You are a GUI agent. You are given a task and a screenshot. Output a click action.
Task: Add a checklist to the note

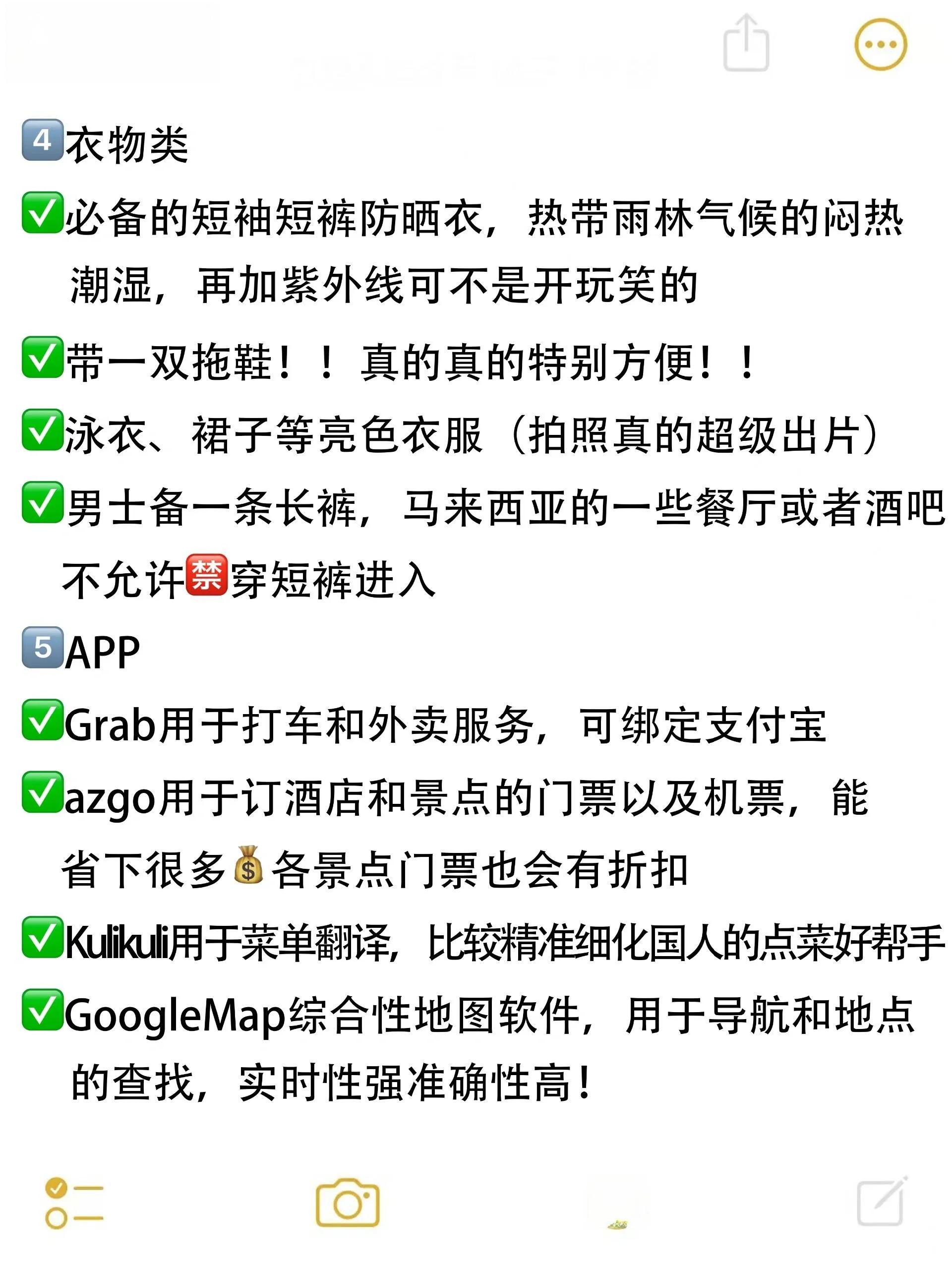point(74,1203)
